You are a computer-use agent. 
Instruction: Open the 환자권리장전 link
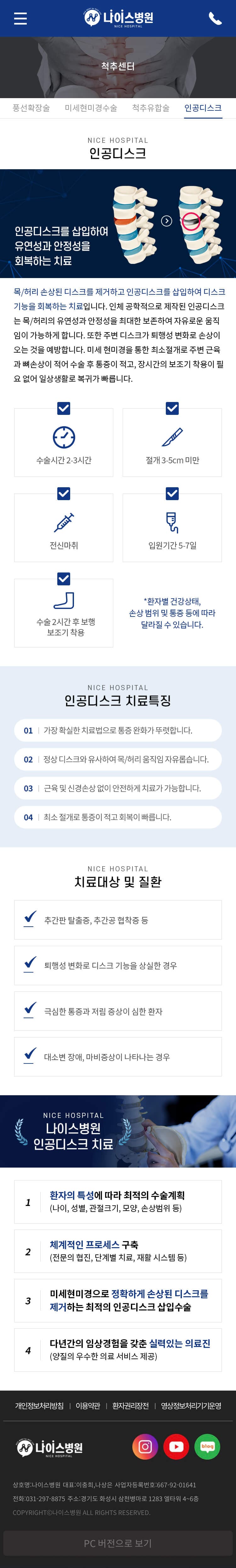pos(130,1405)
